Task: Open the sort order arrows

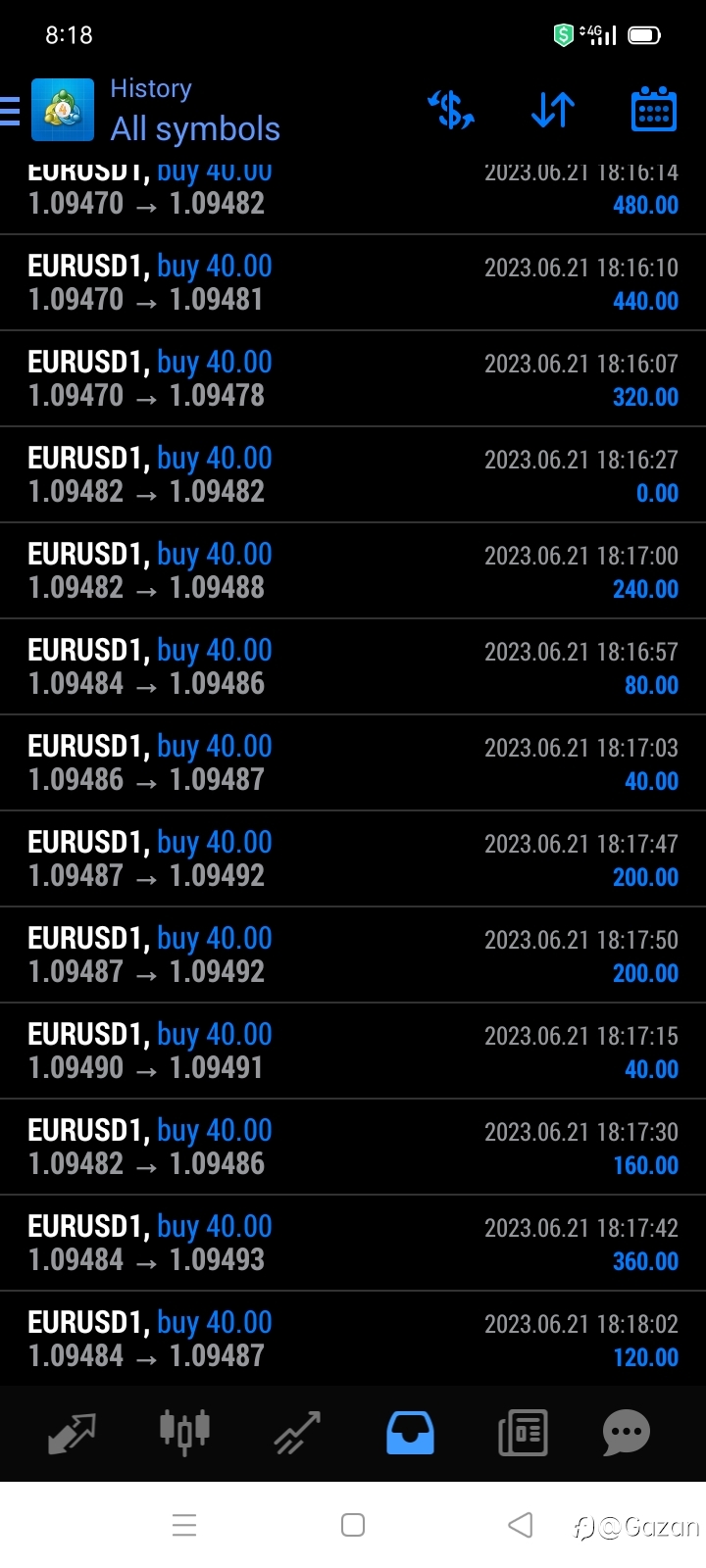Action: (x=553, y=110)
